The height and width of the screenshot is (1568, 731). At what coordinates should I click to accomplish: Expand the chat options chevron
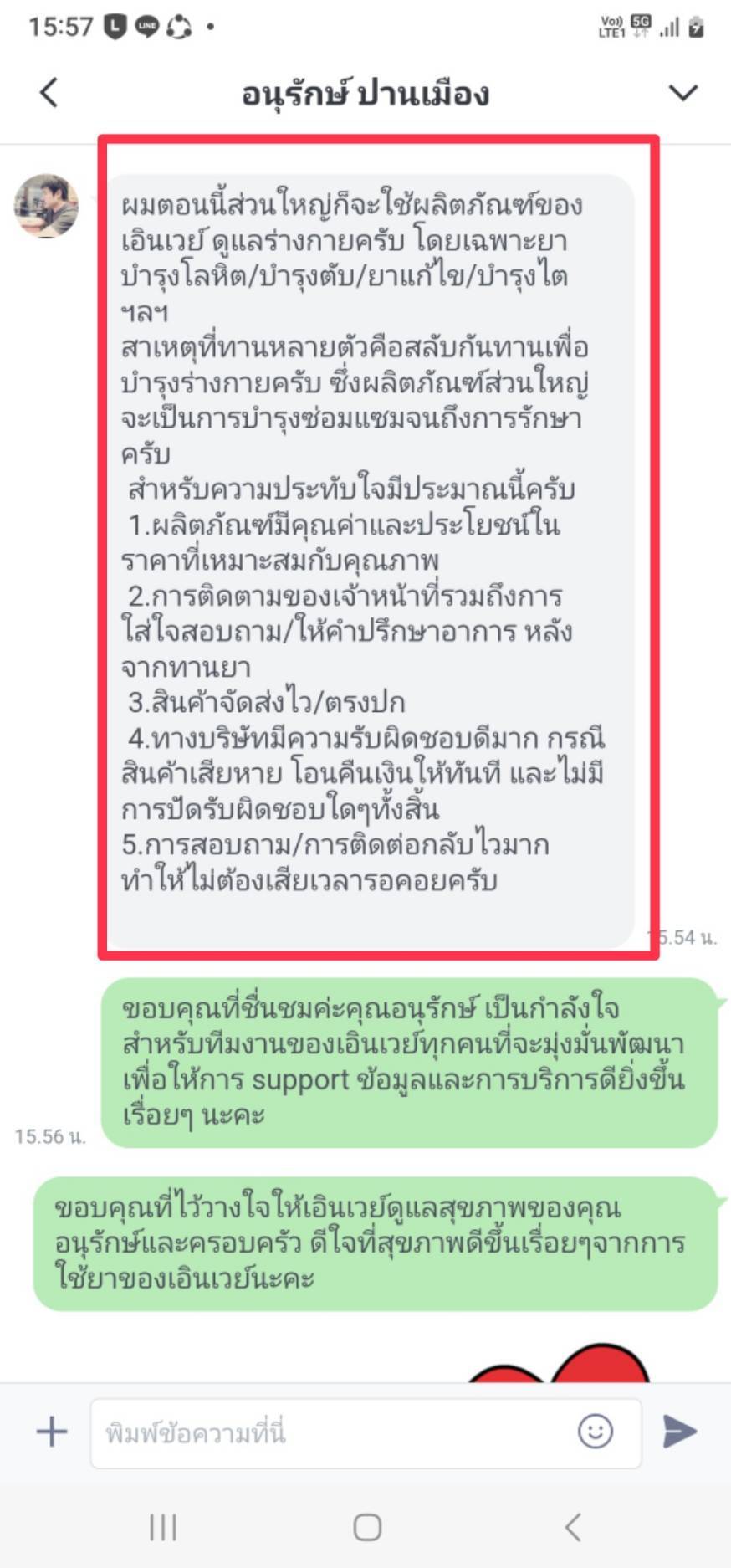pyautogui.click(x=683, y=93)
